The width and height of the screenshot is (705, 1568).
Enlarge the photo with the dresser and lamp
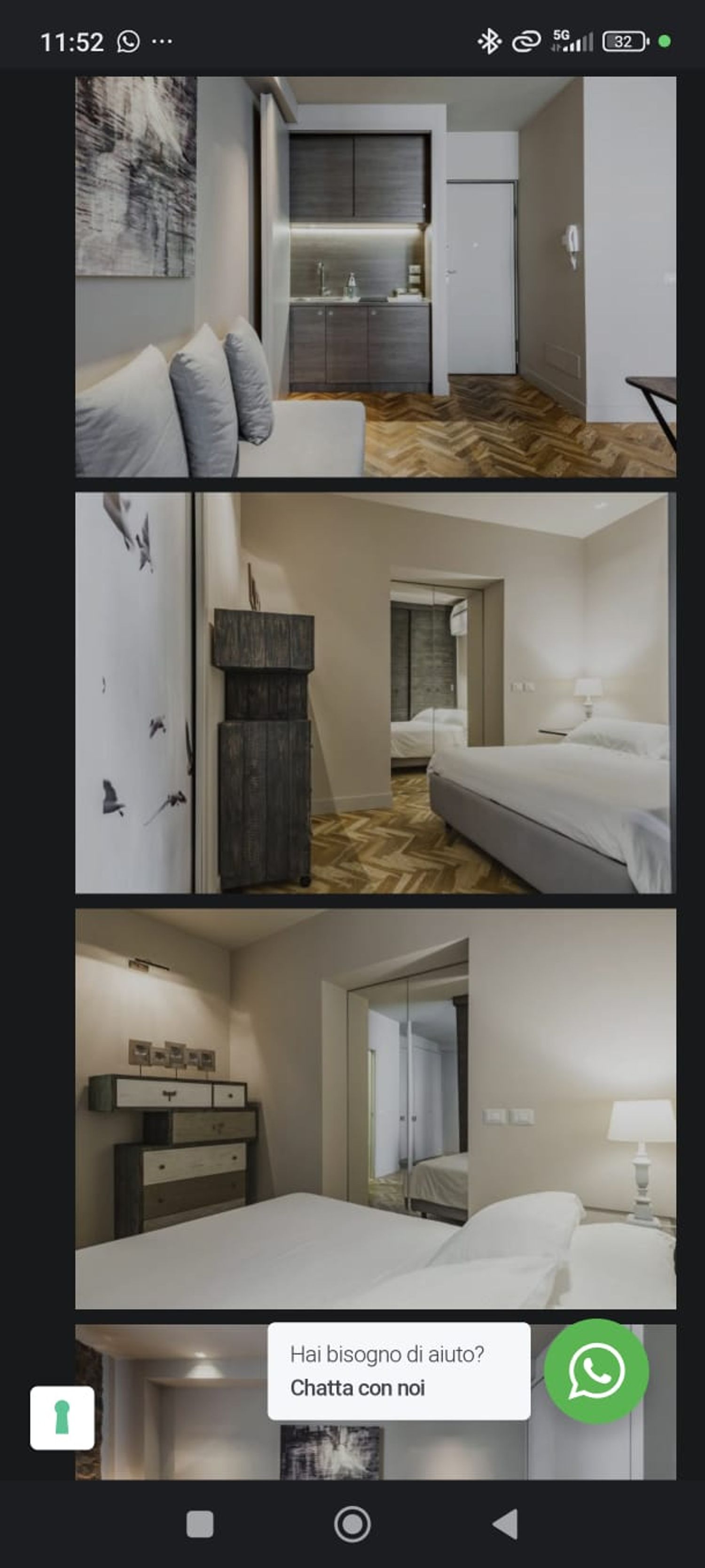[376, 1108]
